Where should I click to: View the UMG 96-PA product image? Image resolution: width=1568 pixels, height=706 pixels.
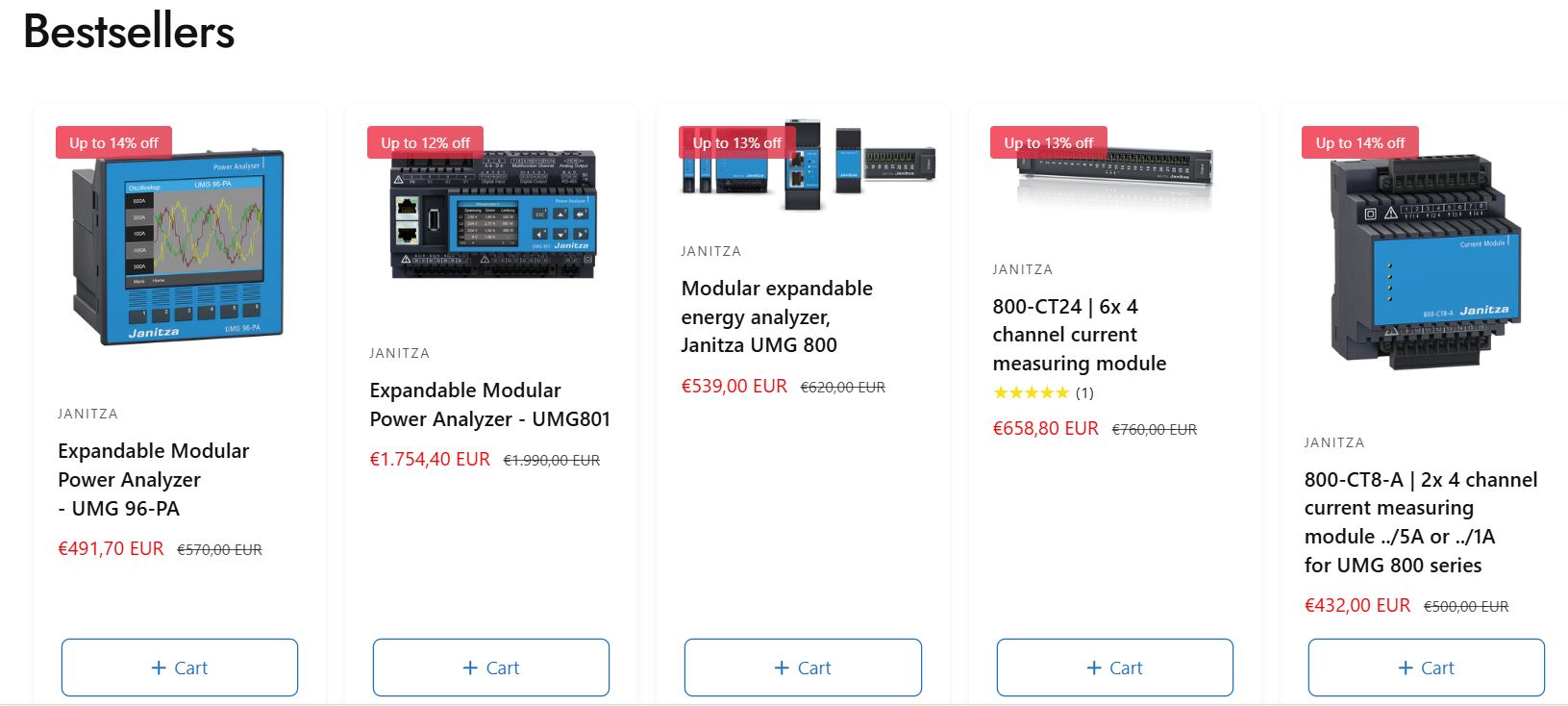coord(179,248)
